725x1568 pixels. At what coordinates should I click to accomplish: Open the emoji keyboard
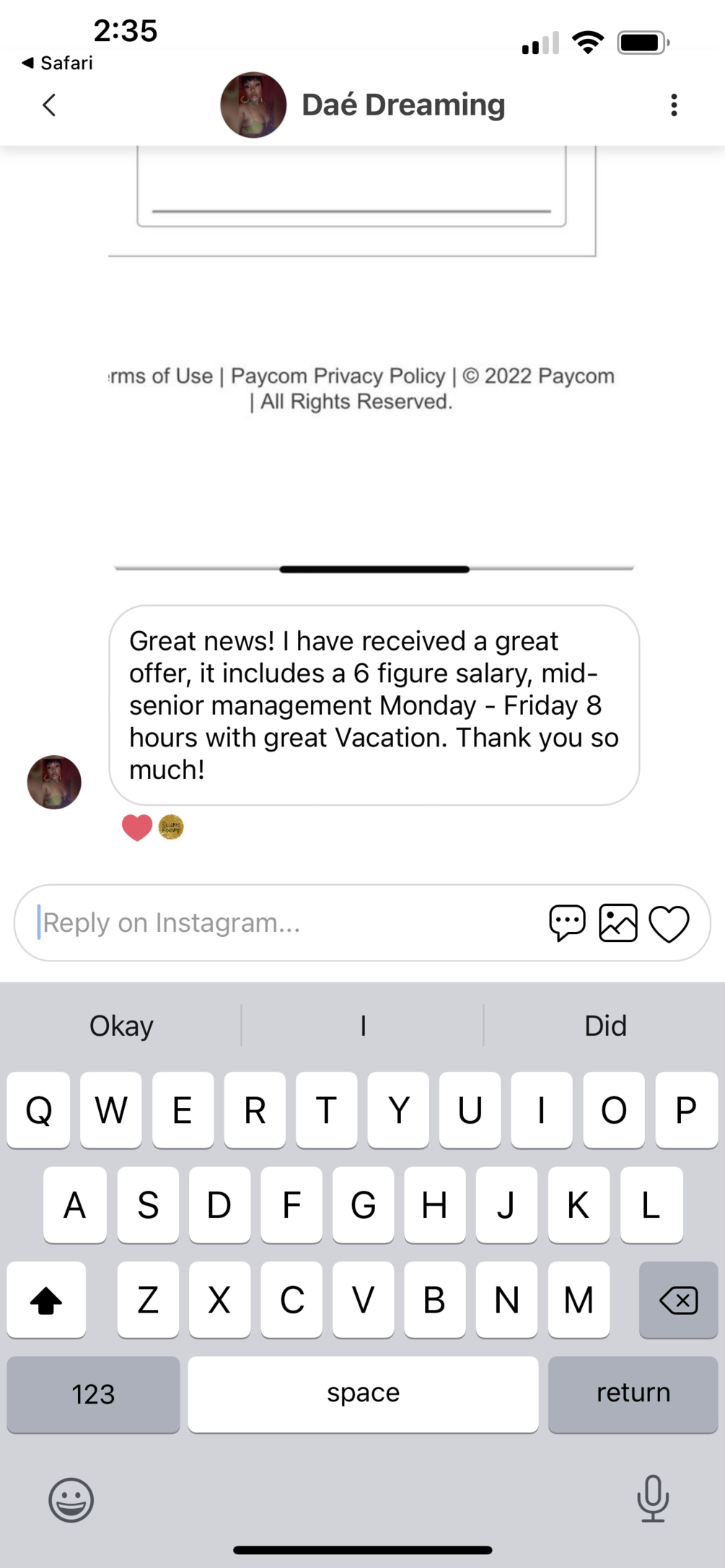pos(71,1499)
